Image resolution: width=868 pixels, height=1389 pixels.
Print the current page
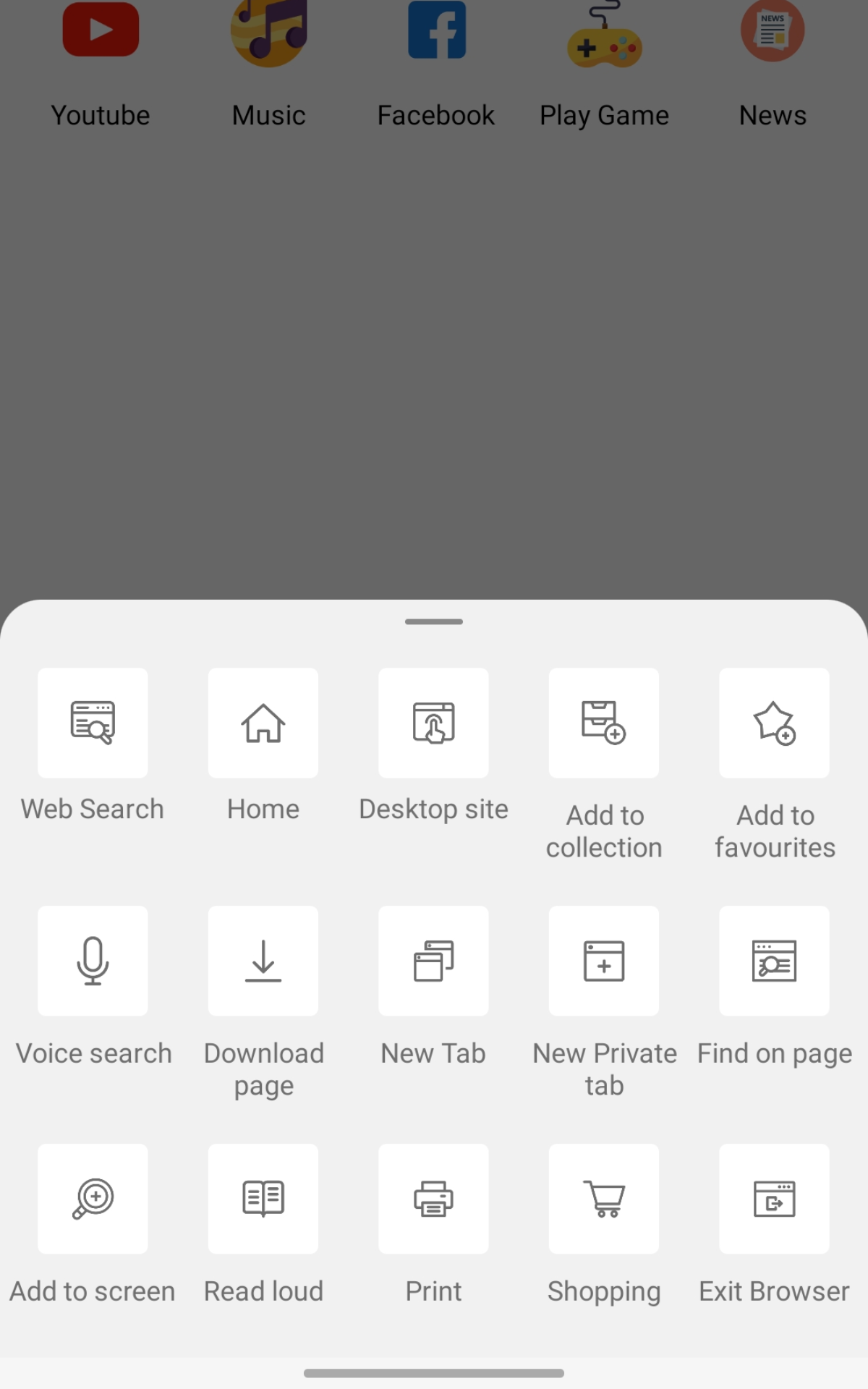(433, 1199)
